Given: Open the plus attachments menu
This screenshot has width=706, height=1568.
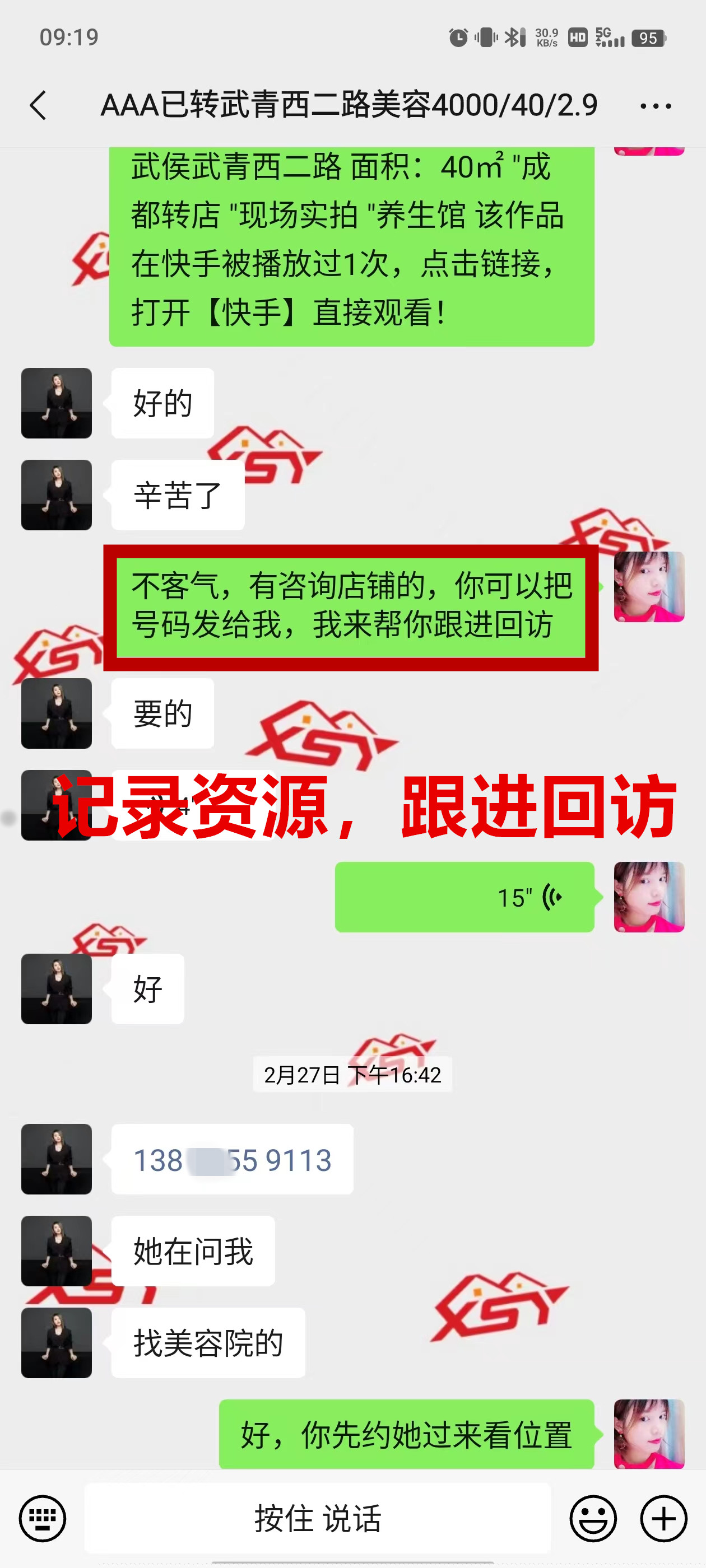Looking at the screenshot, I should [663, 1518].
